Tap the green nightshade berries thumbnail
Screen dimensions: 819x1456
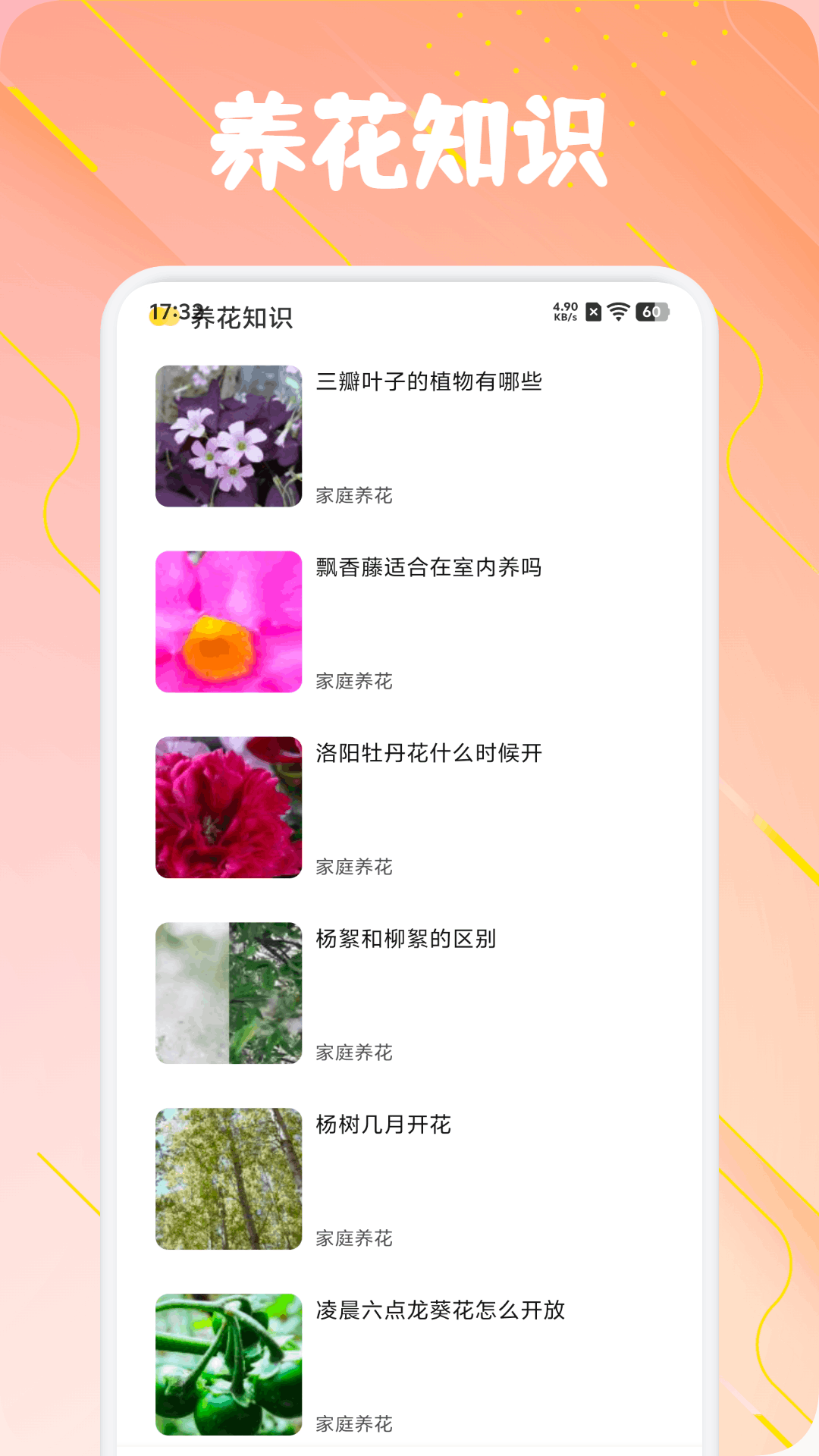(228, 1365)
